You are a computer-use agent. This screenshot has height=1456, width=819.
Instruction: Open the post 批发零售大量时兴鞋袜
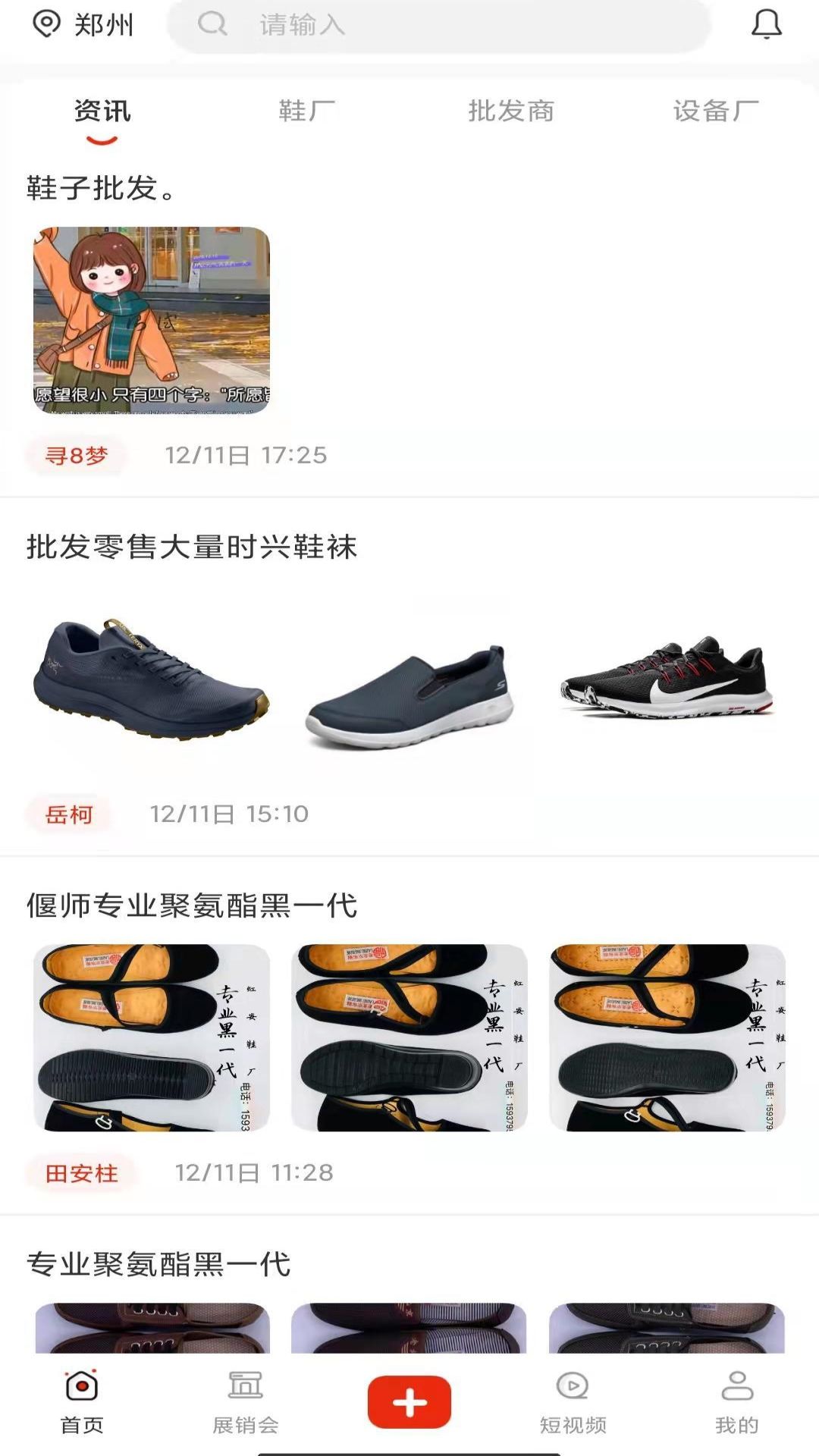[x=192, y=547]
